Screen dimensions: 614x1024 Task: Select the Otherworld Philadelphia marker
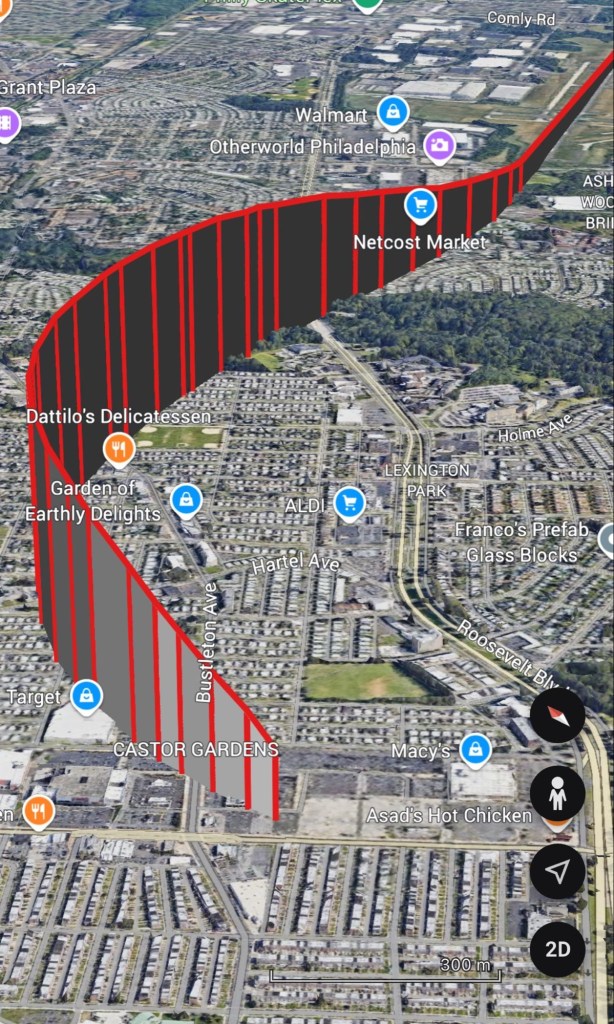(439, 146)
